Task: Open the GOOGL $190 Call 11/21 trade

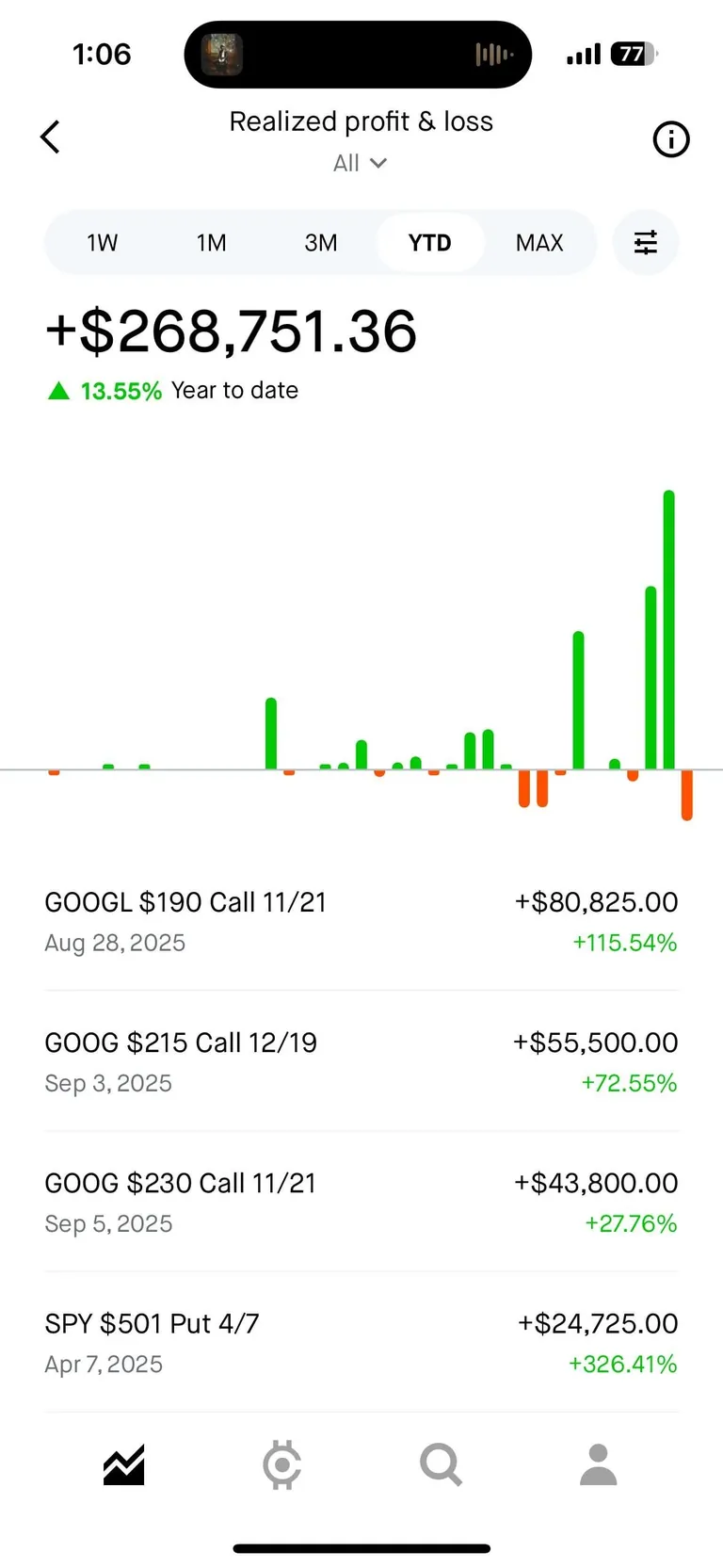Action: point(361,919)
